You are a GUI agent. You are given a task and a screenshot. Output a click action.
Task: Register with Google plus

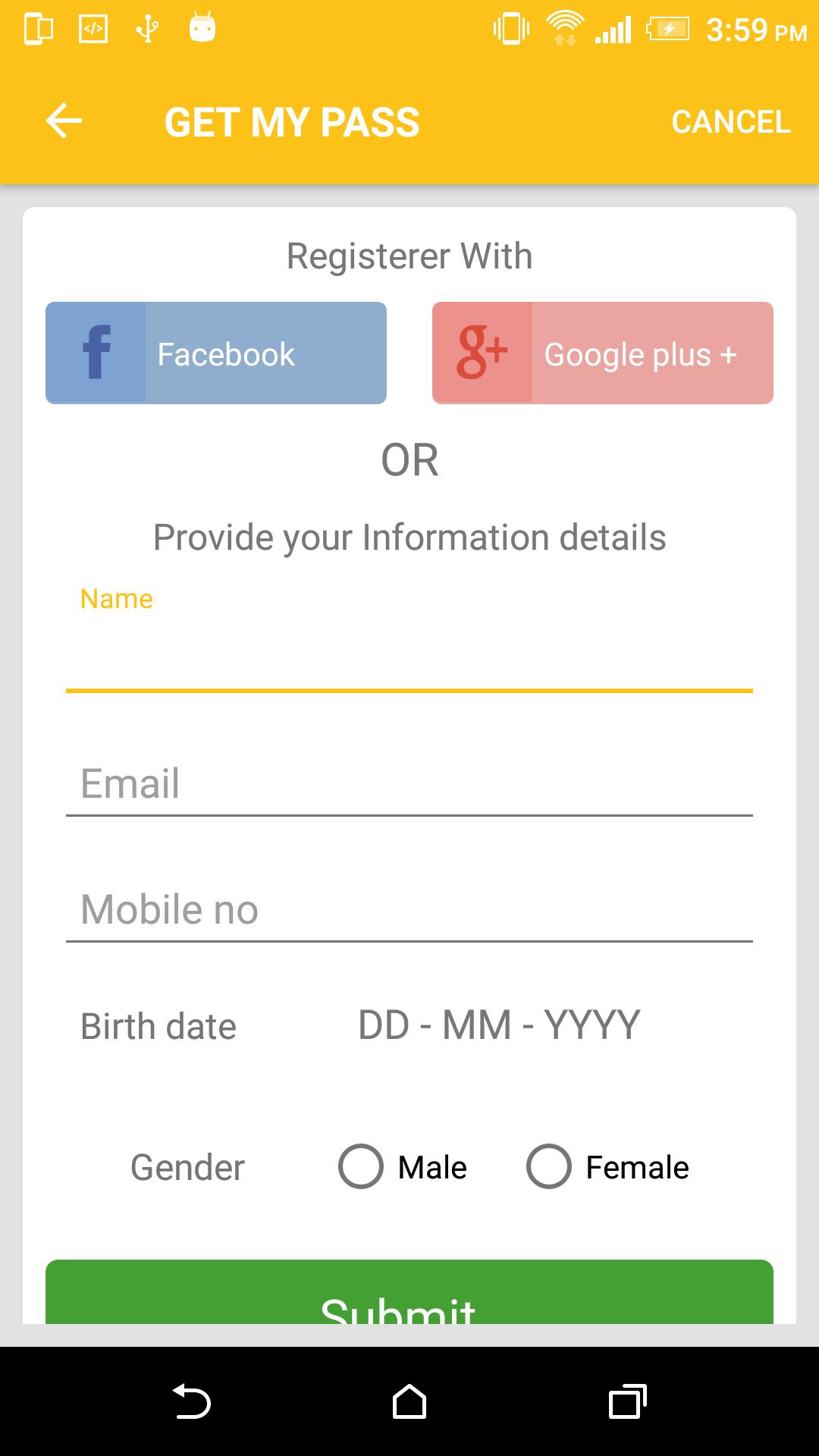pos(603,353)
